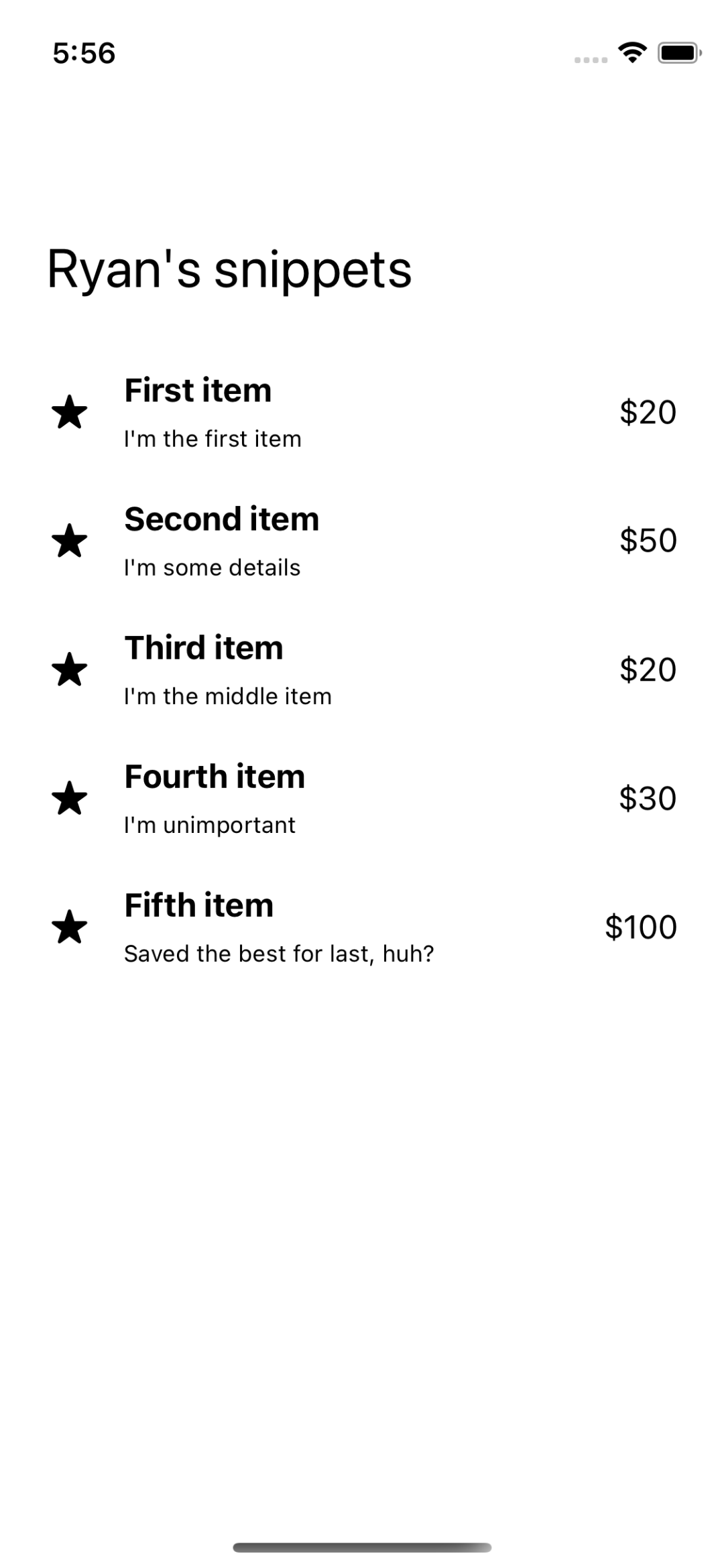Click the cellular signal dots indicator
Viewport: 724px width, 1568px height.
[x=589, y=60]
